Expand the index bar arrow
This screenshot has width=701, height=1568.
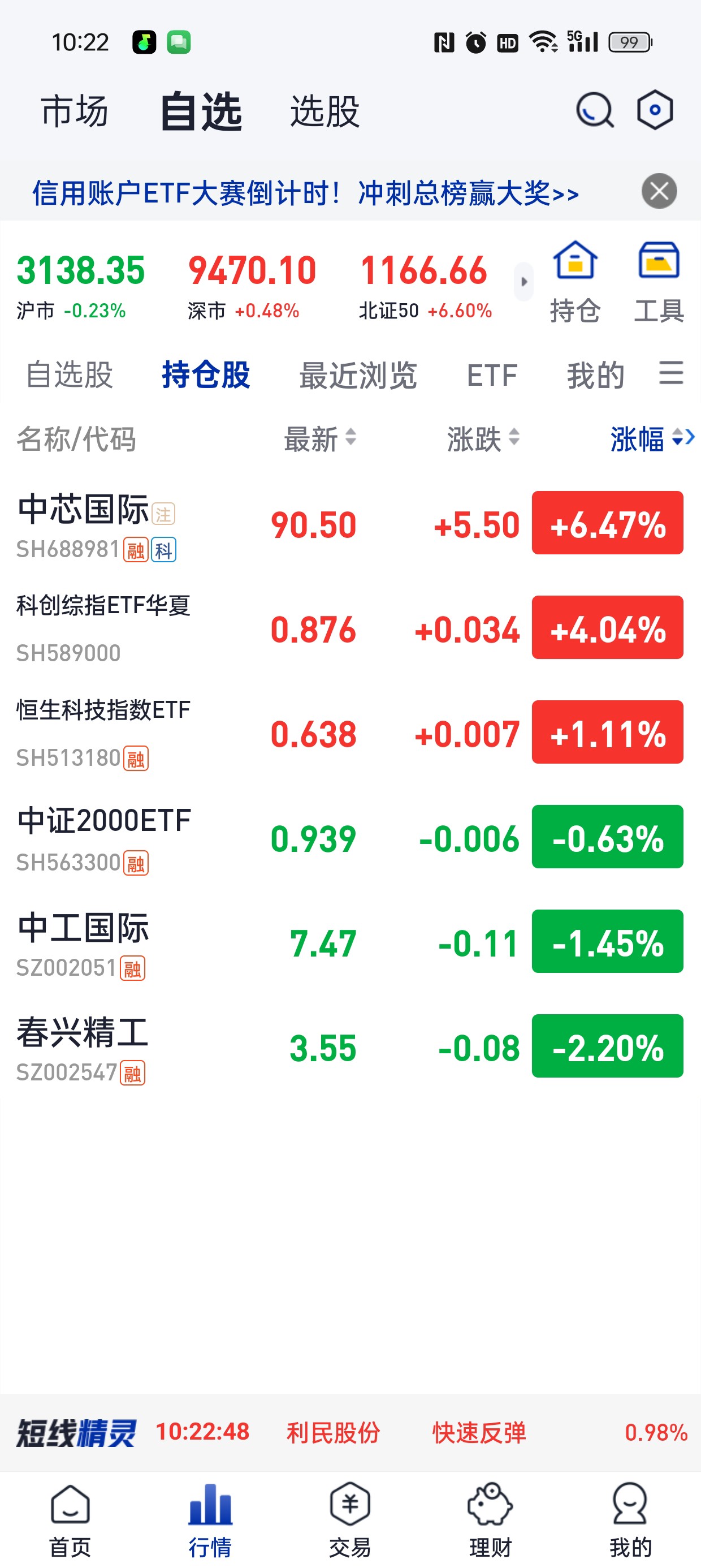[523, 282]
